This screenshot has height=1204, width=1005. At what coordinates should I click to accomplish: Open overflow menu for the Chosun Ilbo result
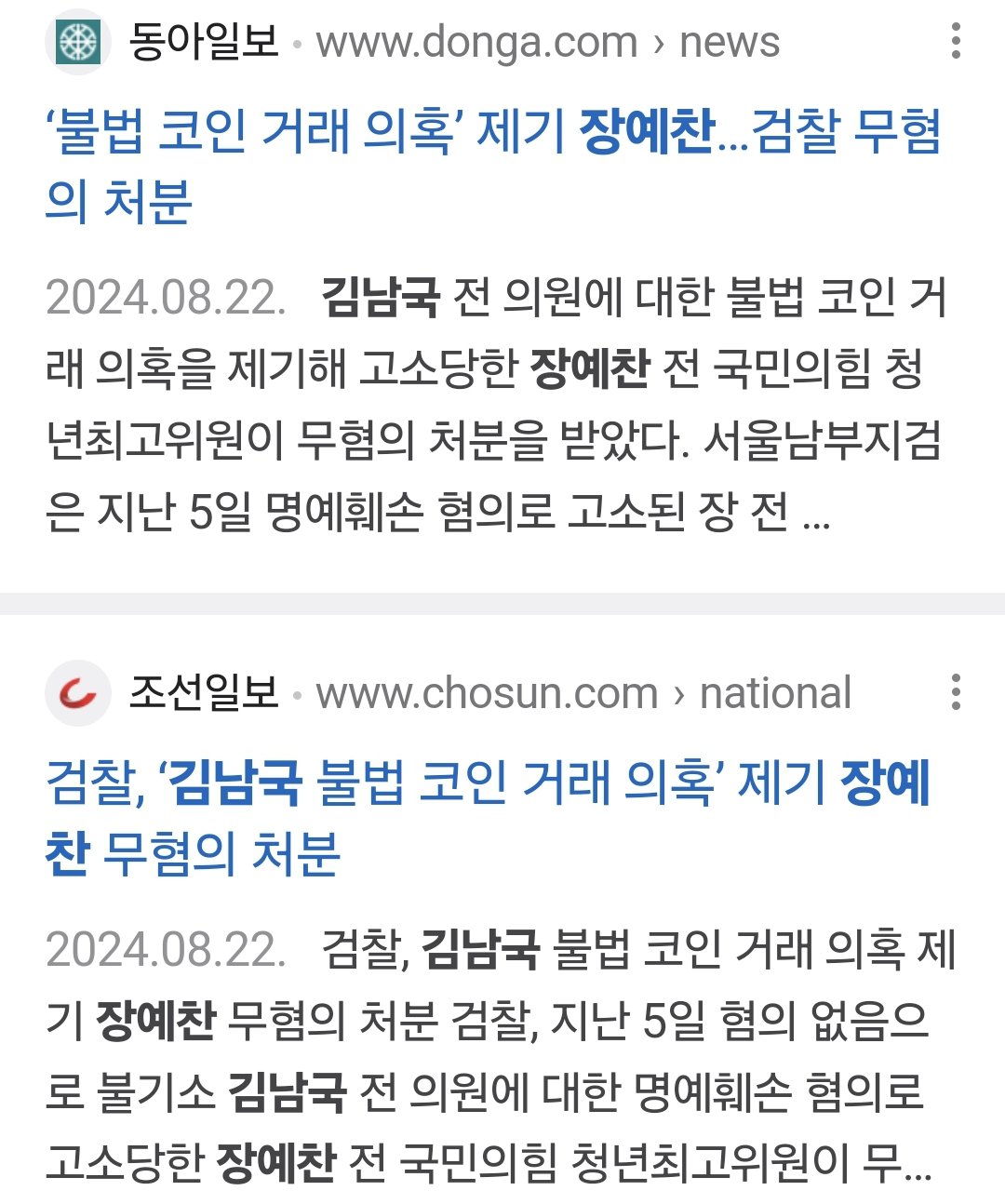tap(956, 693)
